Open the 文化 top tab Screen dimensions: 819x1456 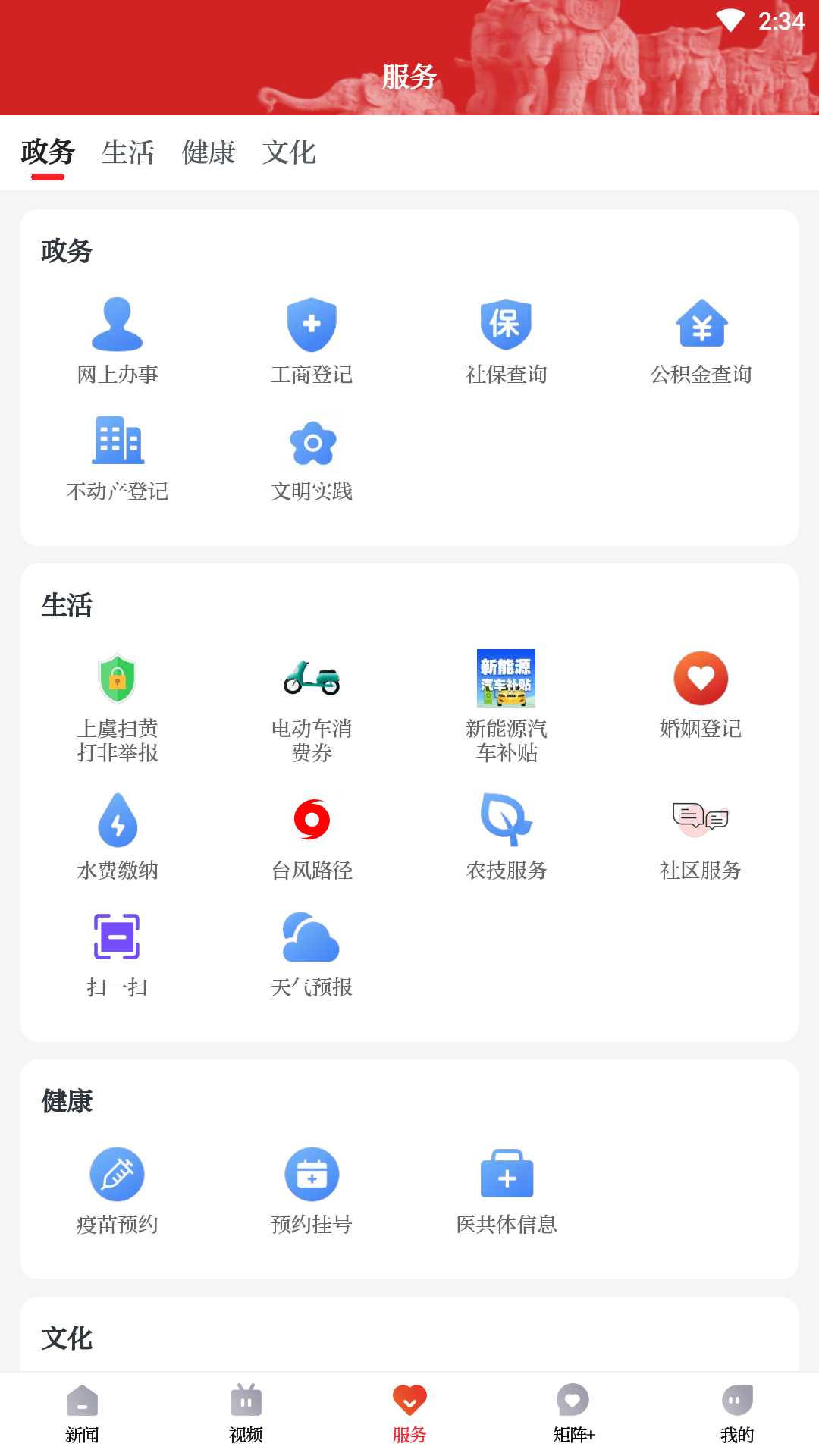click(x=289, y=152)
